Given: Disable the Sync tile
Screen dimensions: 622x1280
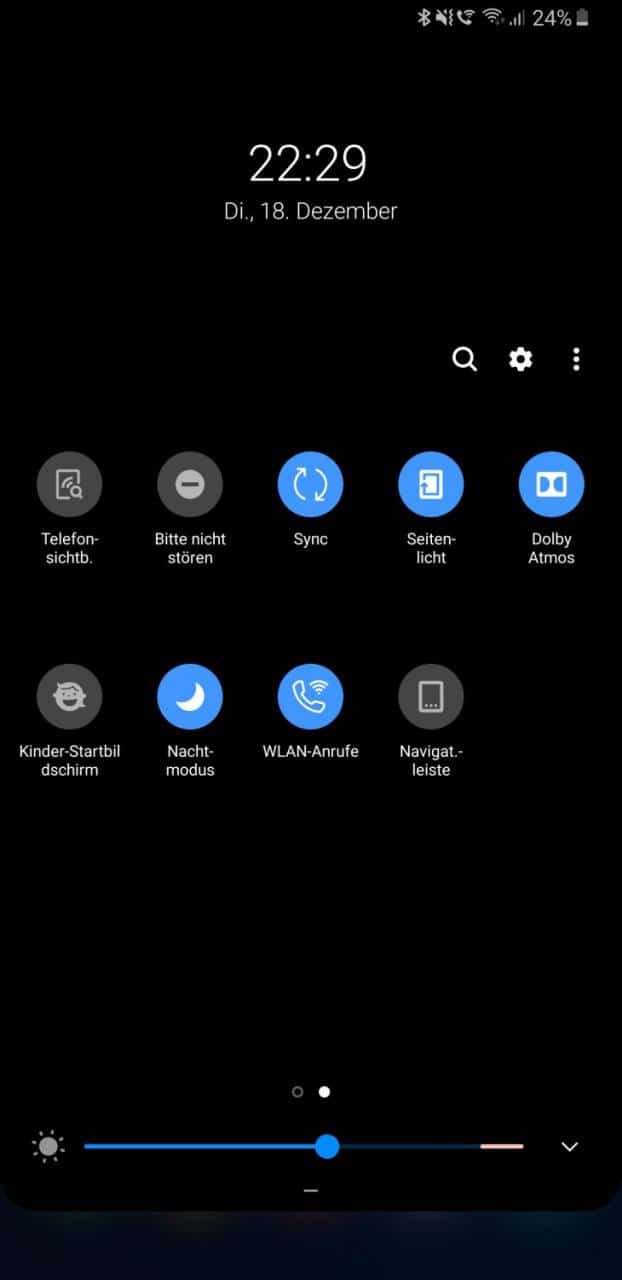Looking at the screenshot, I should click(x=310, y=485).
